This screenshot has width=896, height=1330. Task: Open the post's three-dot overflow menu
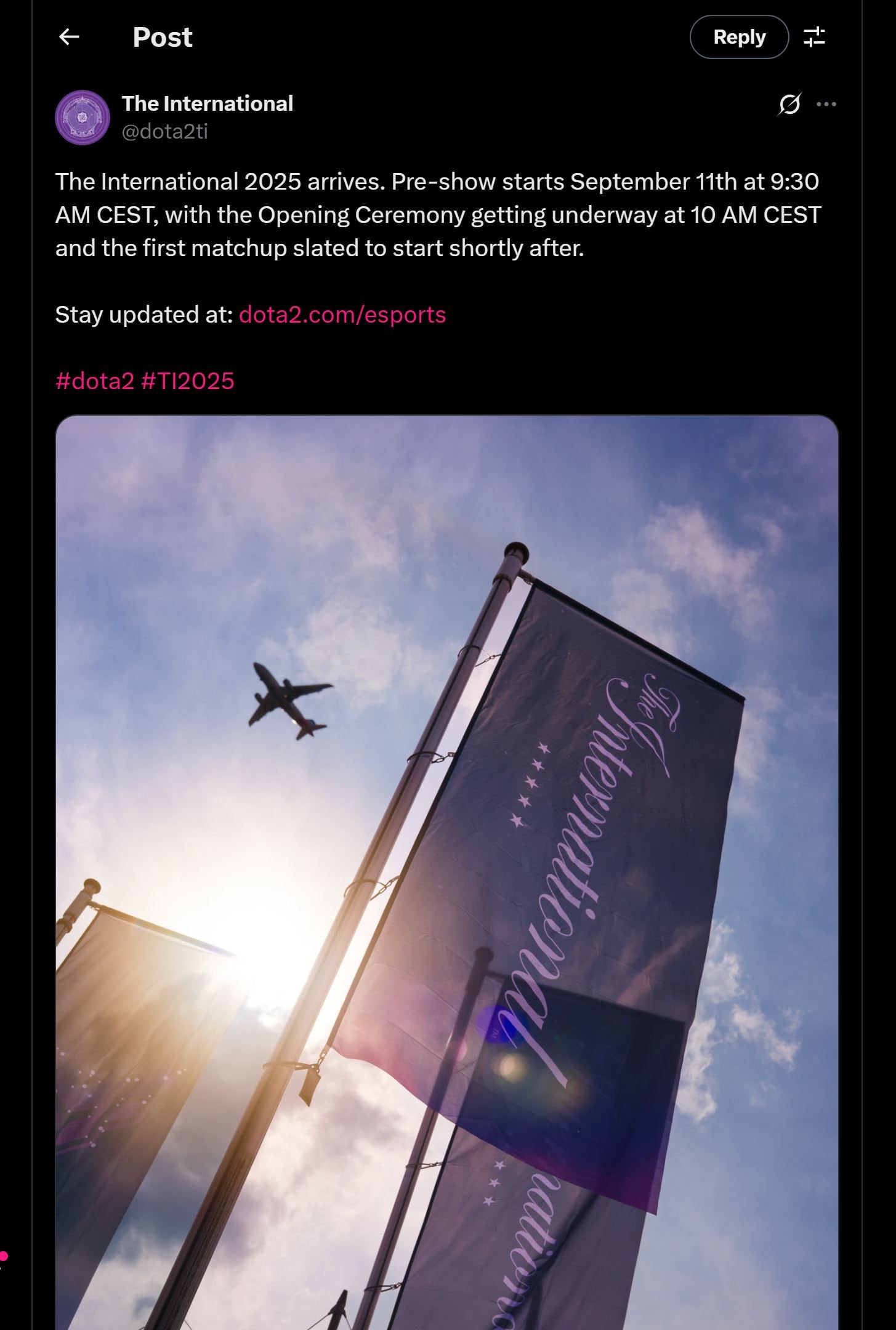(x=826, y=104)
